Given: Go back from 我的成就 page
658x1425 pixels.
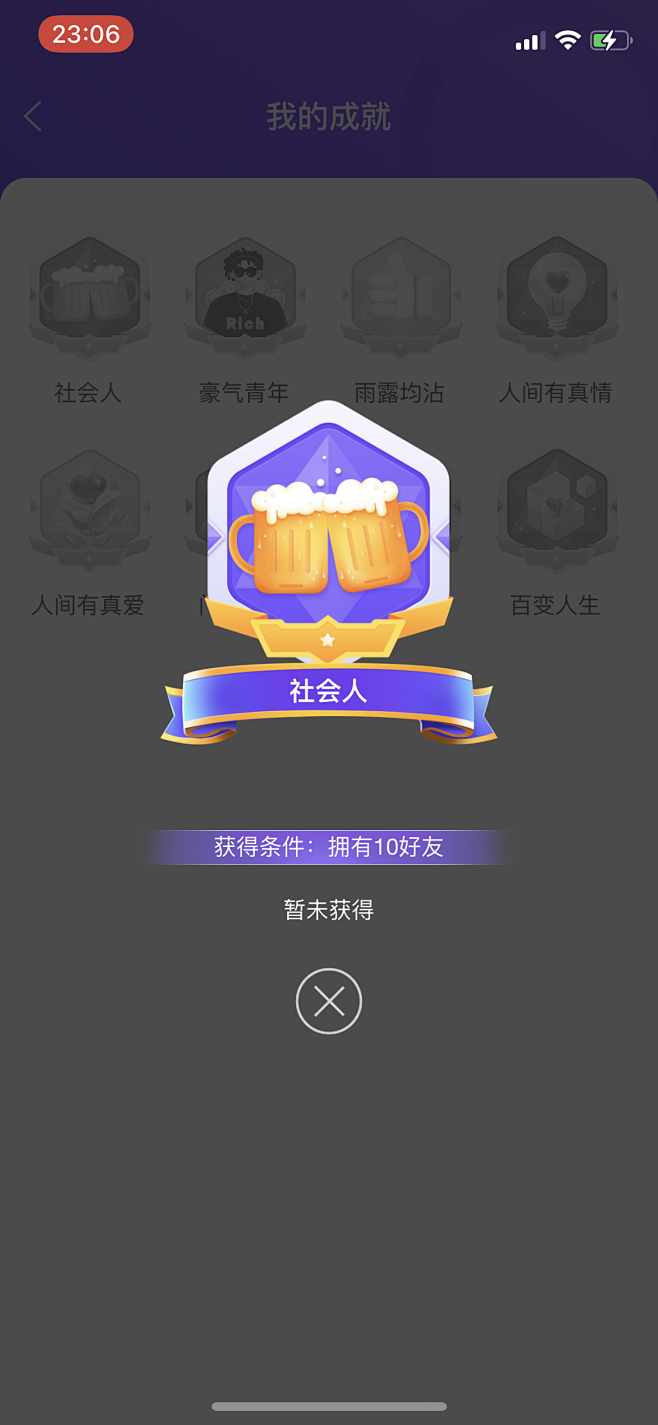Looking at the screenshot, I should [33, 117].
